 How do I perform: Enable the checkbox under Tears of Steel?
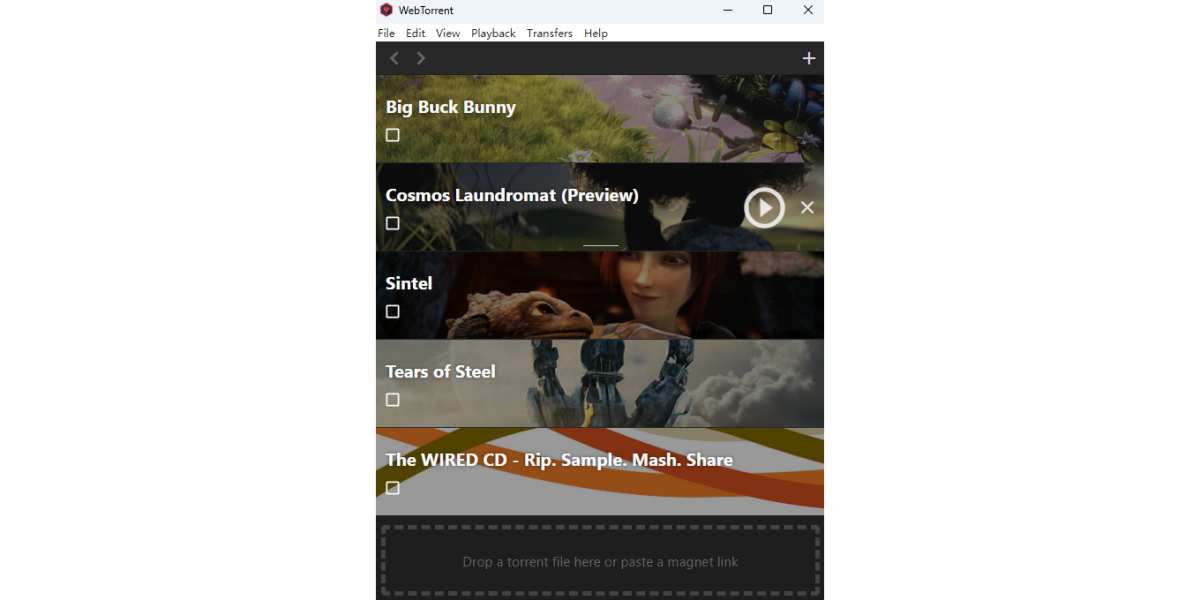tap(393, 399)
